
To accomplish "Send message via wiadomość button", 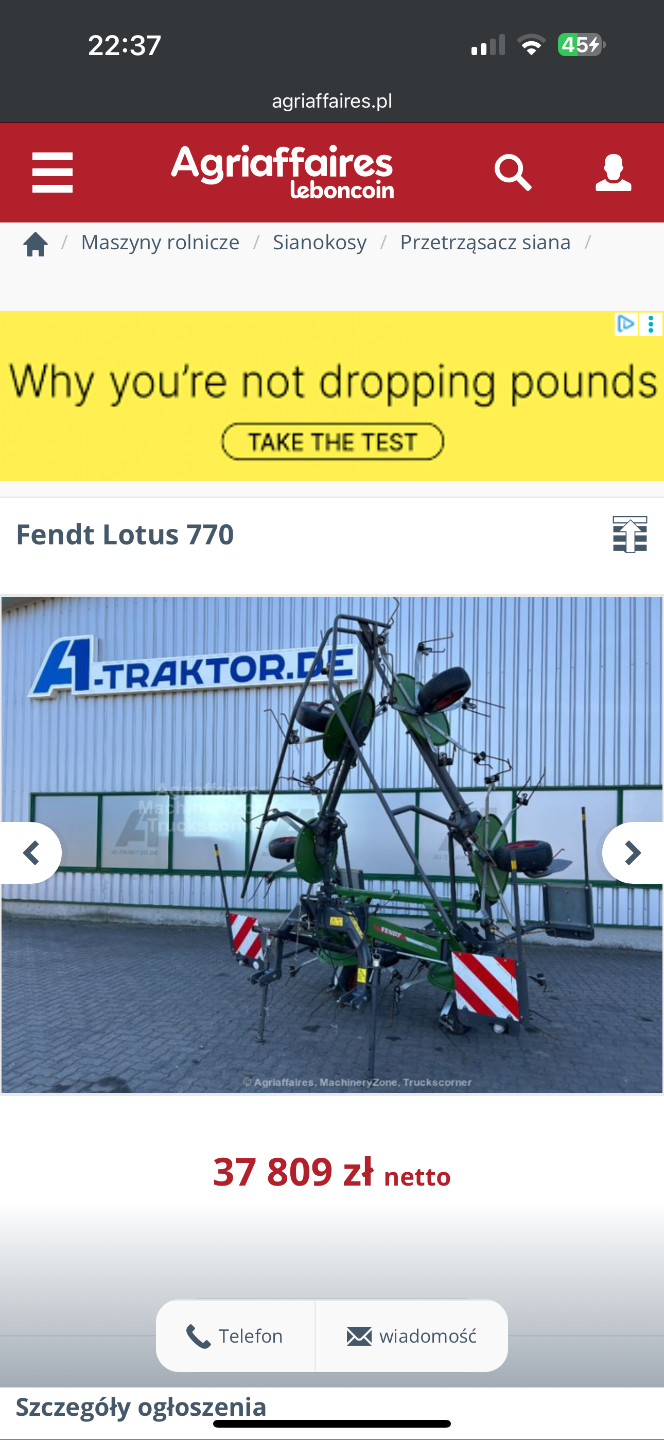I will 411,1336.
